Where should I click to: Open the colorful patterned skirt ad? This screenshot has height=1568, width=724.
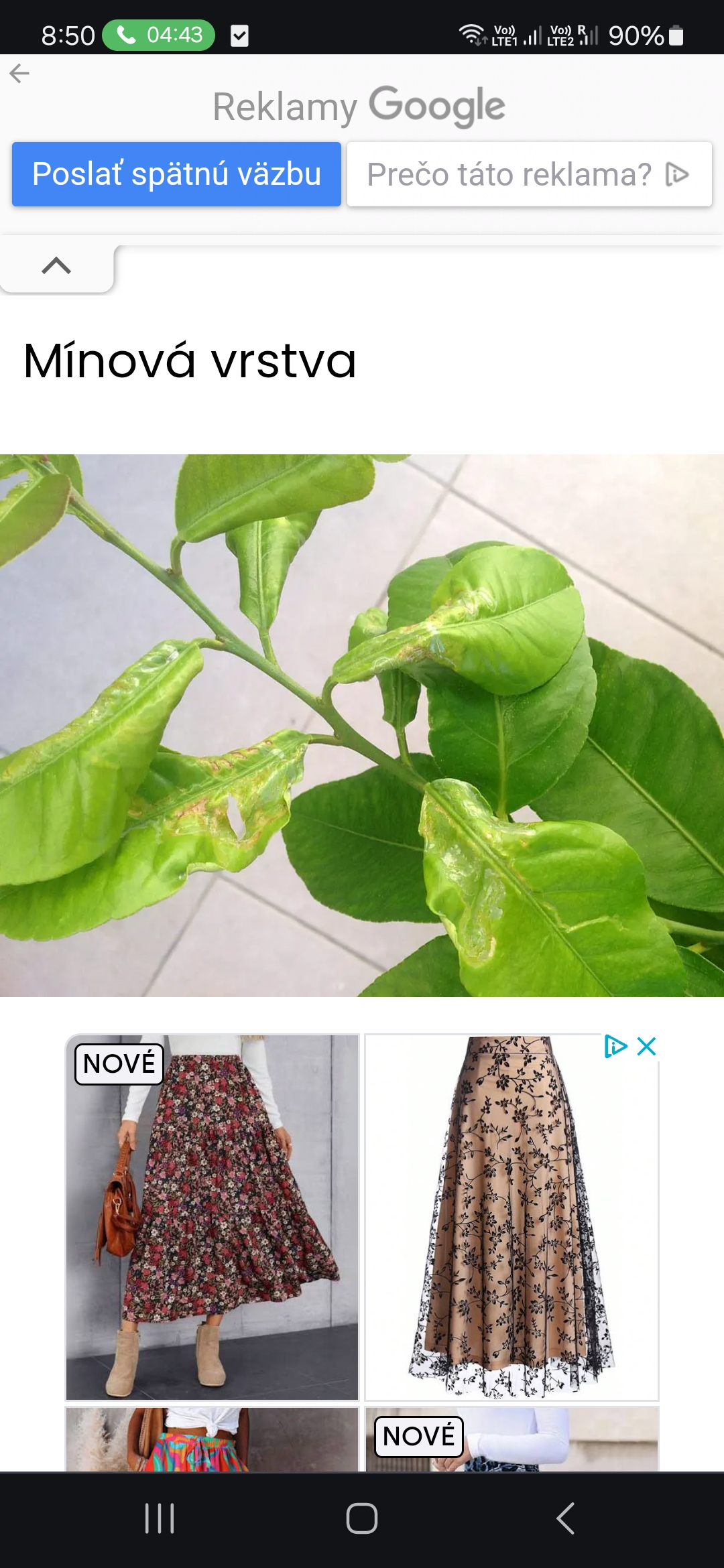pos(212,1441)
